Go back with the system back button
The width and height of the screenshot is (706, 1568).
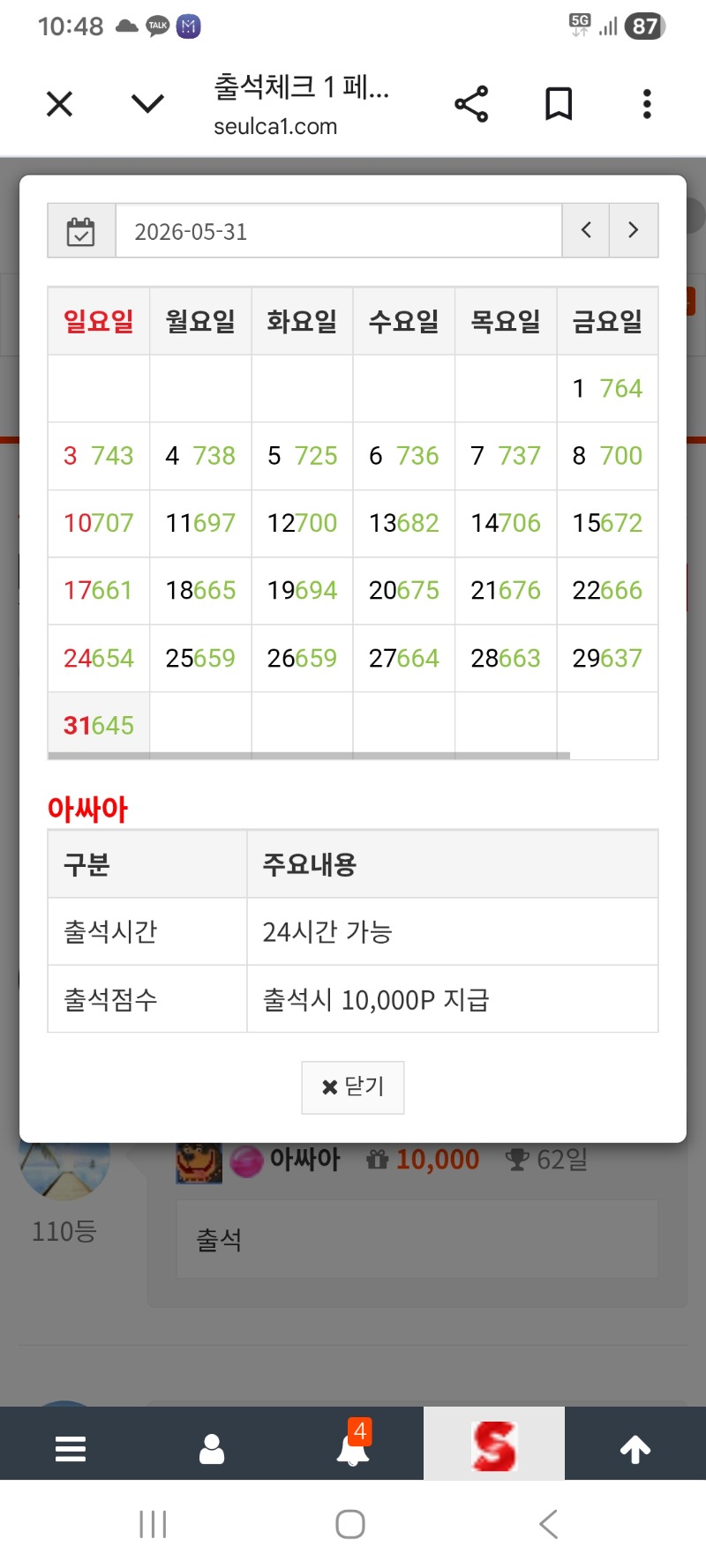549,1524
